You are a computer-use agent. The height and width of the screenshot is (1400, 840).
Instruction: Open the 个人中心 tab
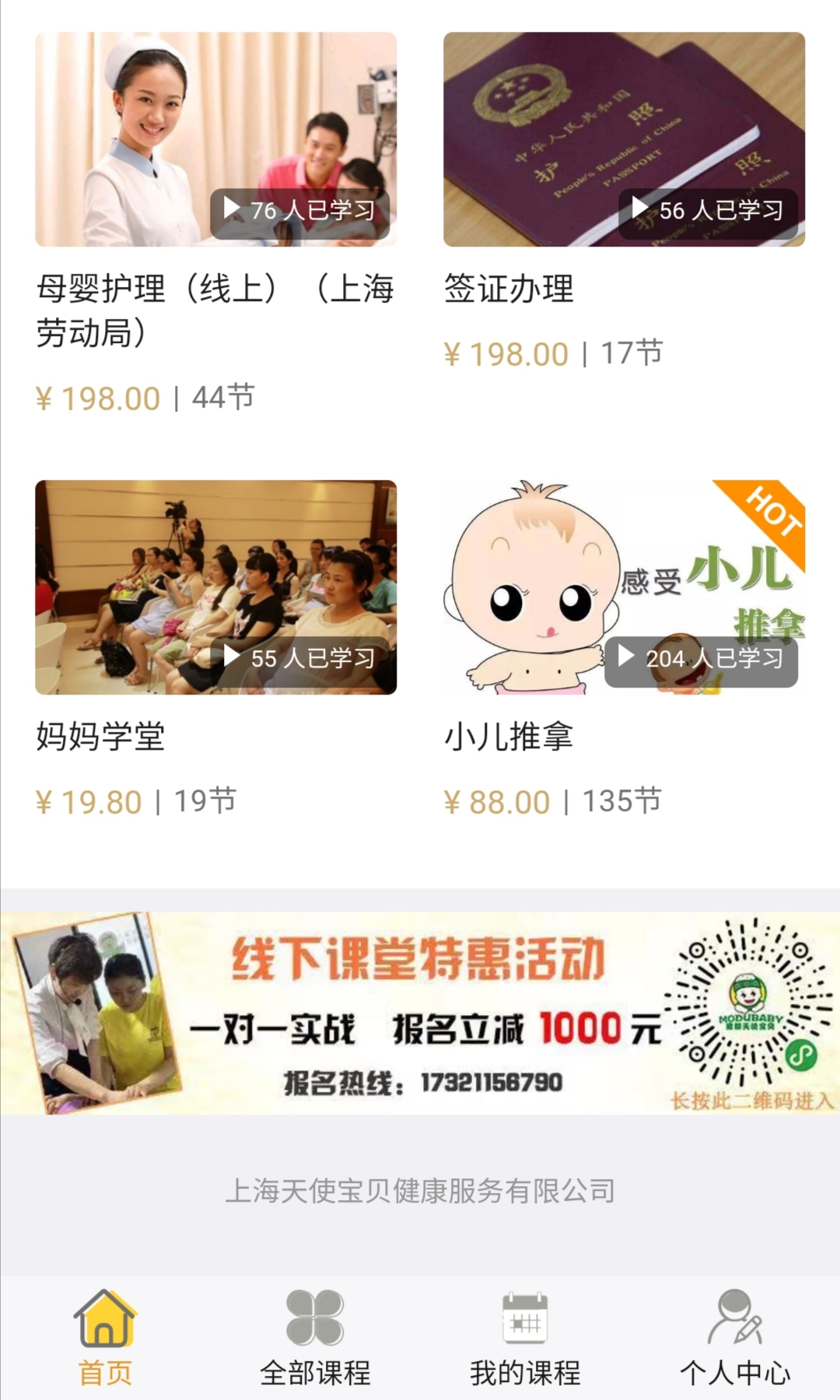[735, 1338]
